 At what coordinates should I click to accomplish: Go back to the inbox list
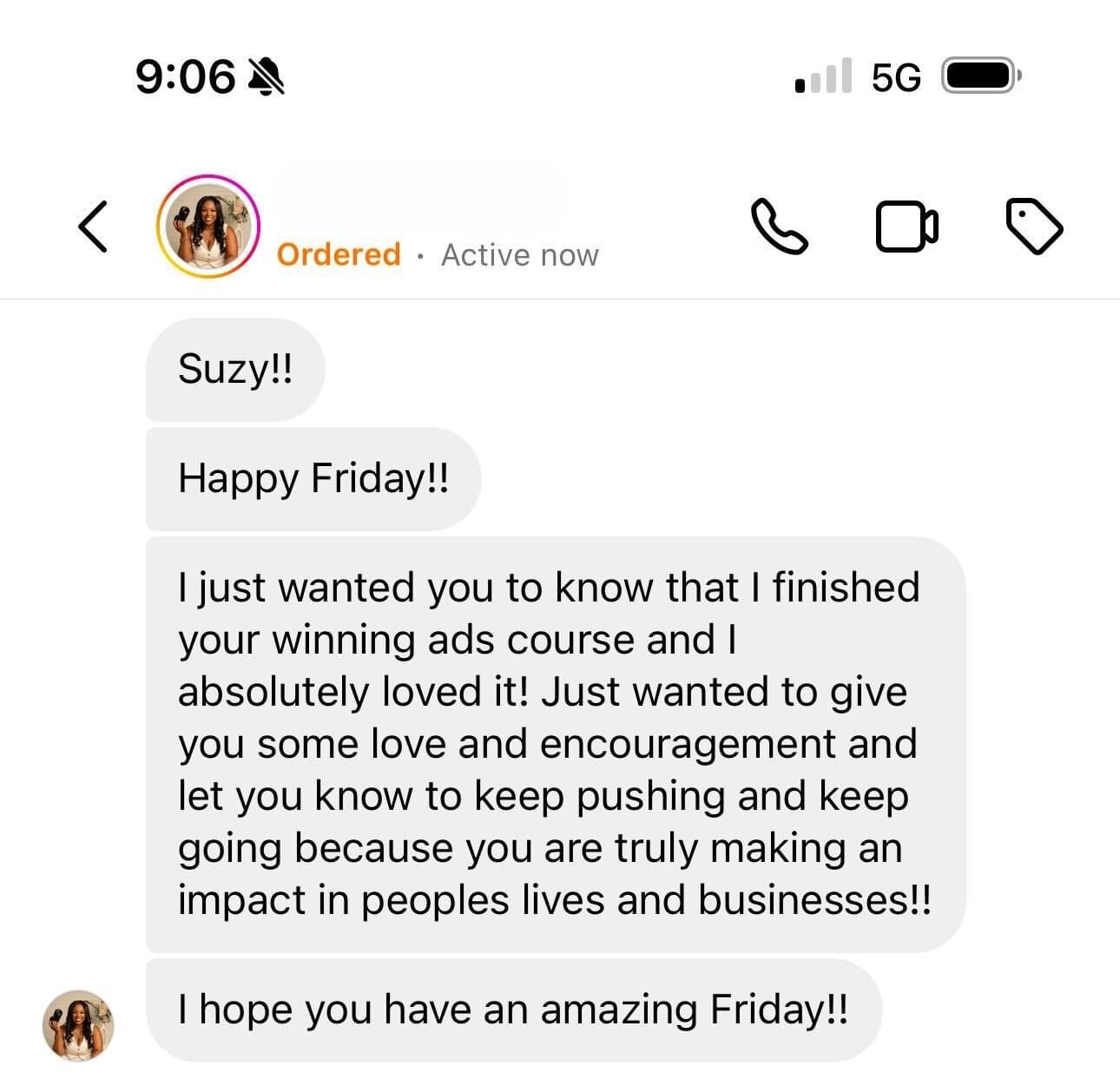(x=93, y=227)
